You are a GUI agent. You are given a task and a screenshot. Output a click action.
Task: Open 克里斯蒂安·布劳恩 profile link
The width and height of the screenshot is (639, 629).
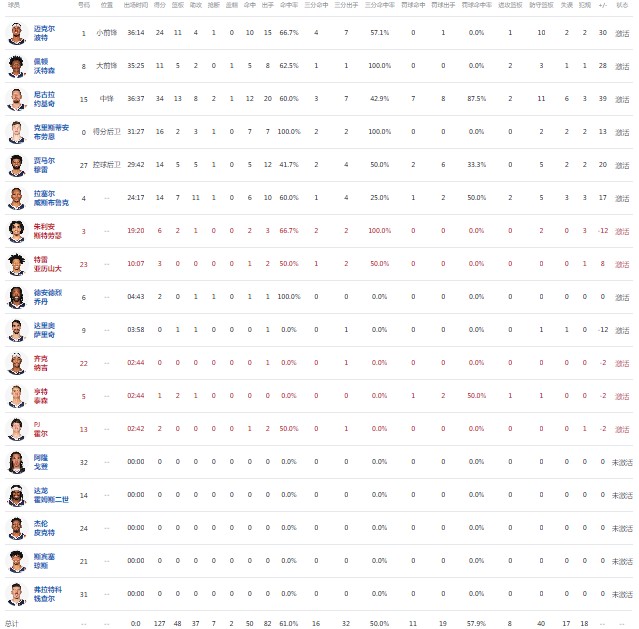(x=48, y=132)
